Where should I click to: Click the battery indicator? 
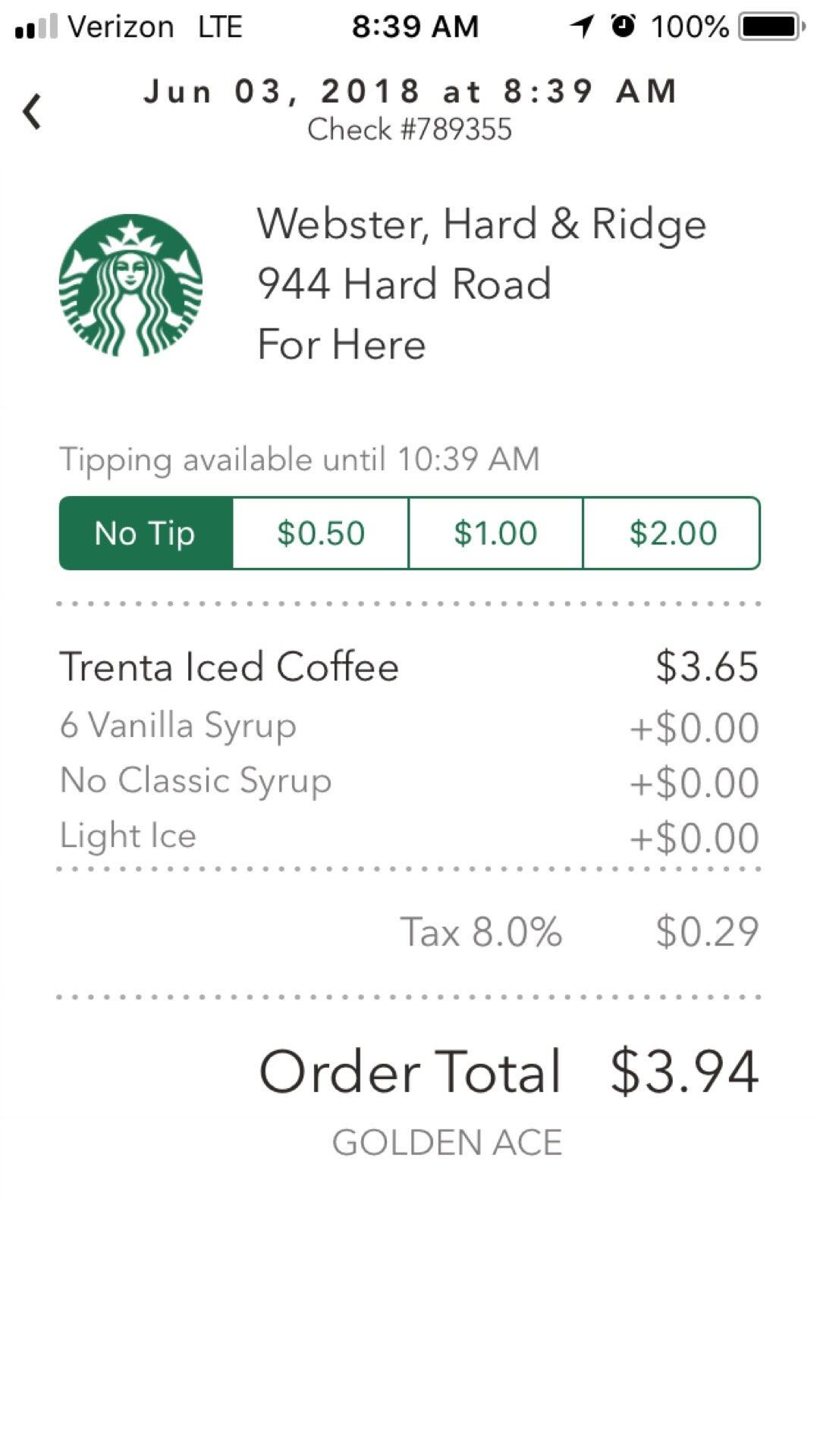(x=768, y=25)
